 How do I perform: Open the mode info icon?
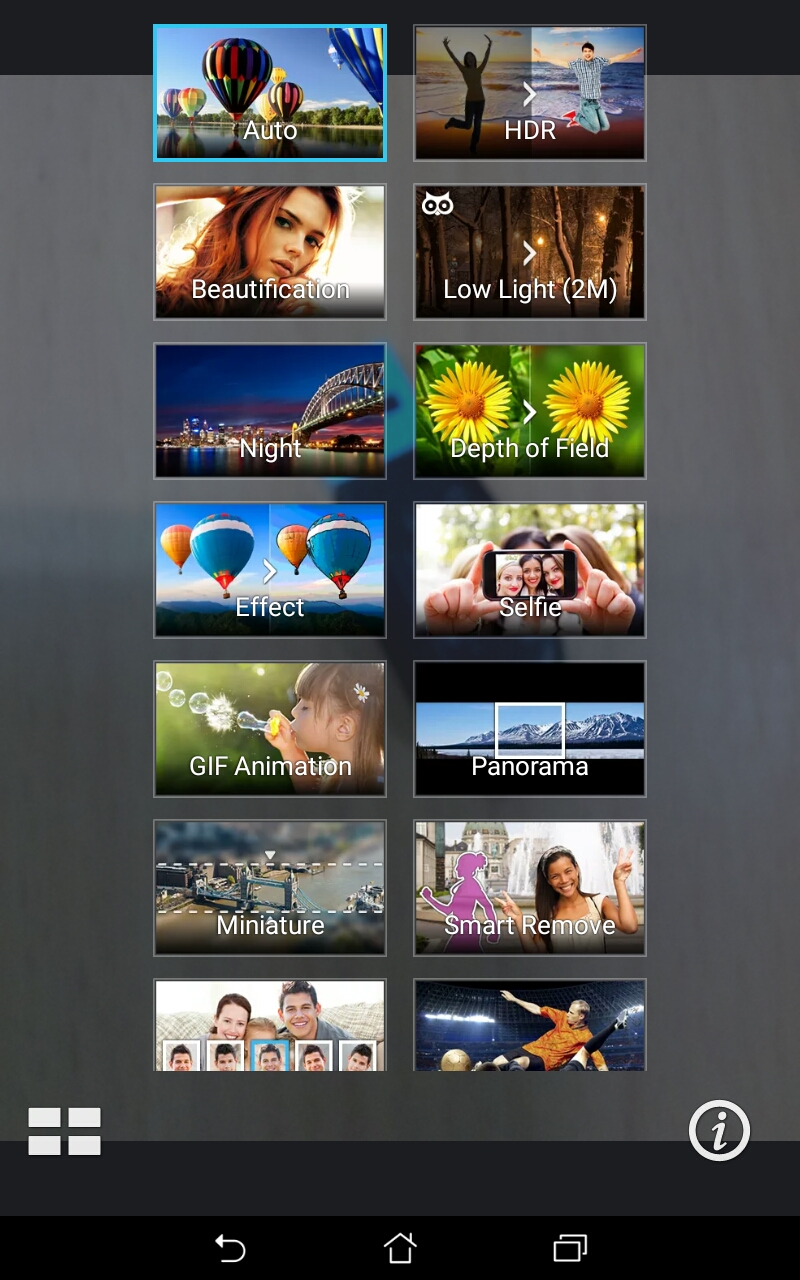(x=719, y=1131)
